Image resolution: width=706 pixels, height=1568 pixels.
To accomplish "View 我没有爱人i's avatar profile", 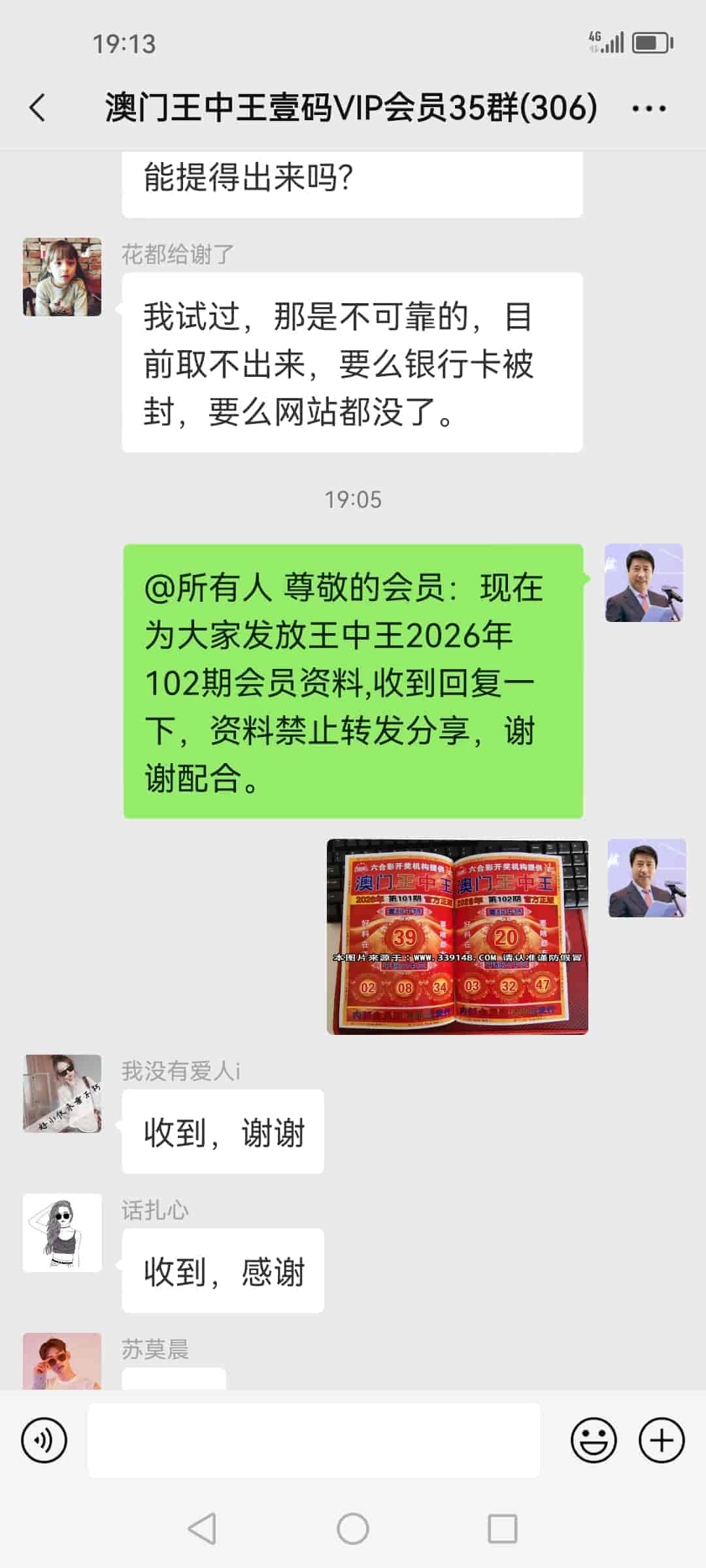I will click(62, 1093).
